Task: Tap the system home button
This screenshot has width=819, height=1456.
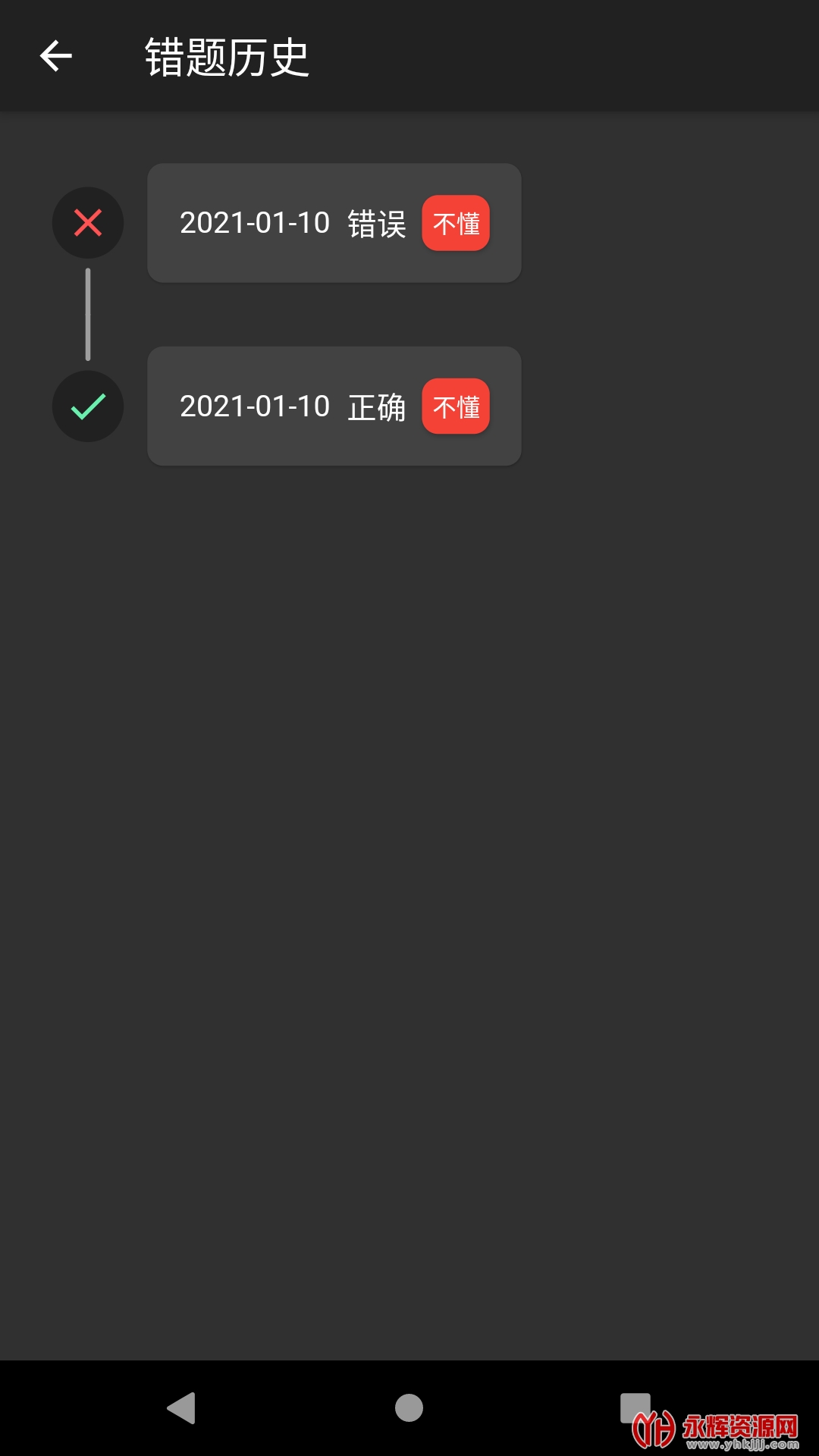Action: [x=409, y=1408]
